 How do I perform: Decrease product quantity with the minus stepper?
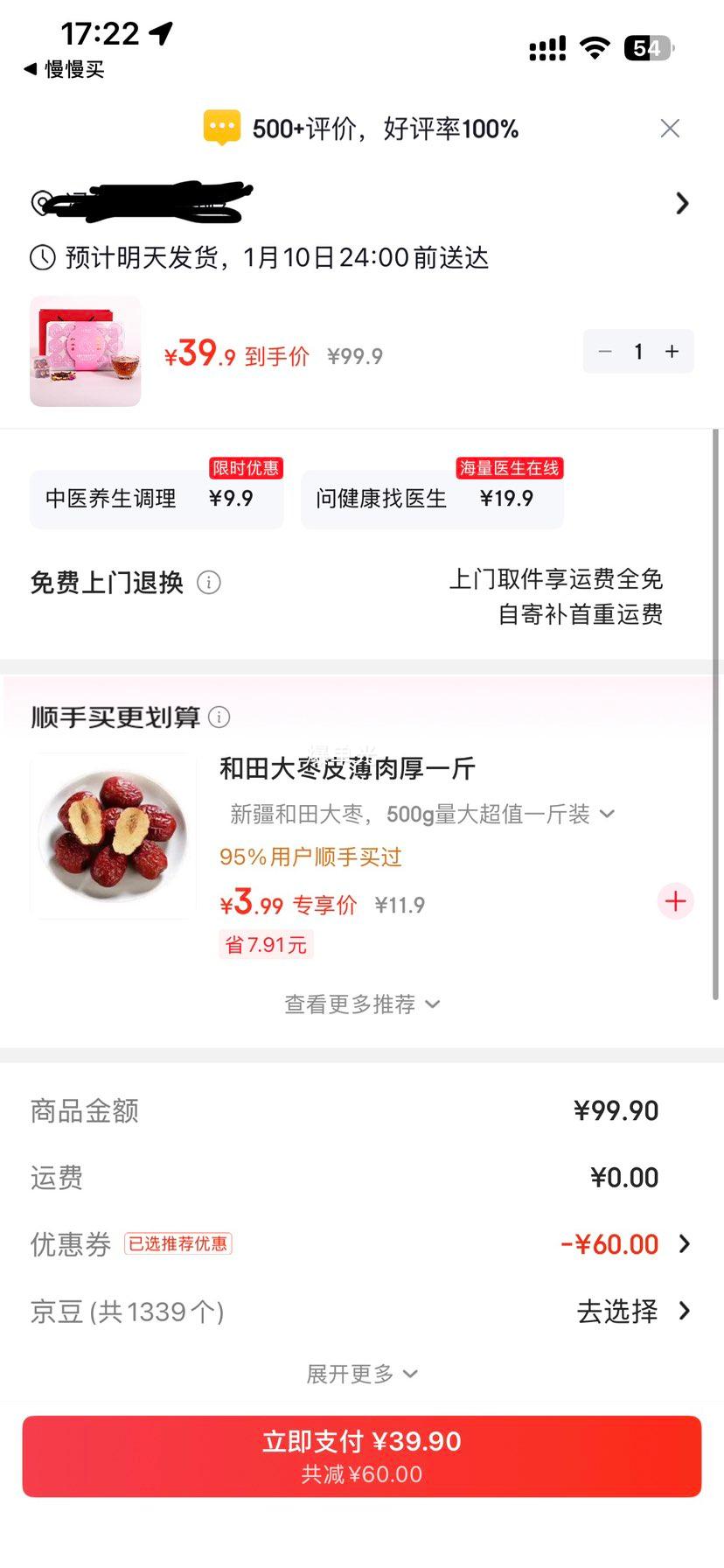(x=605, y=351)
